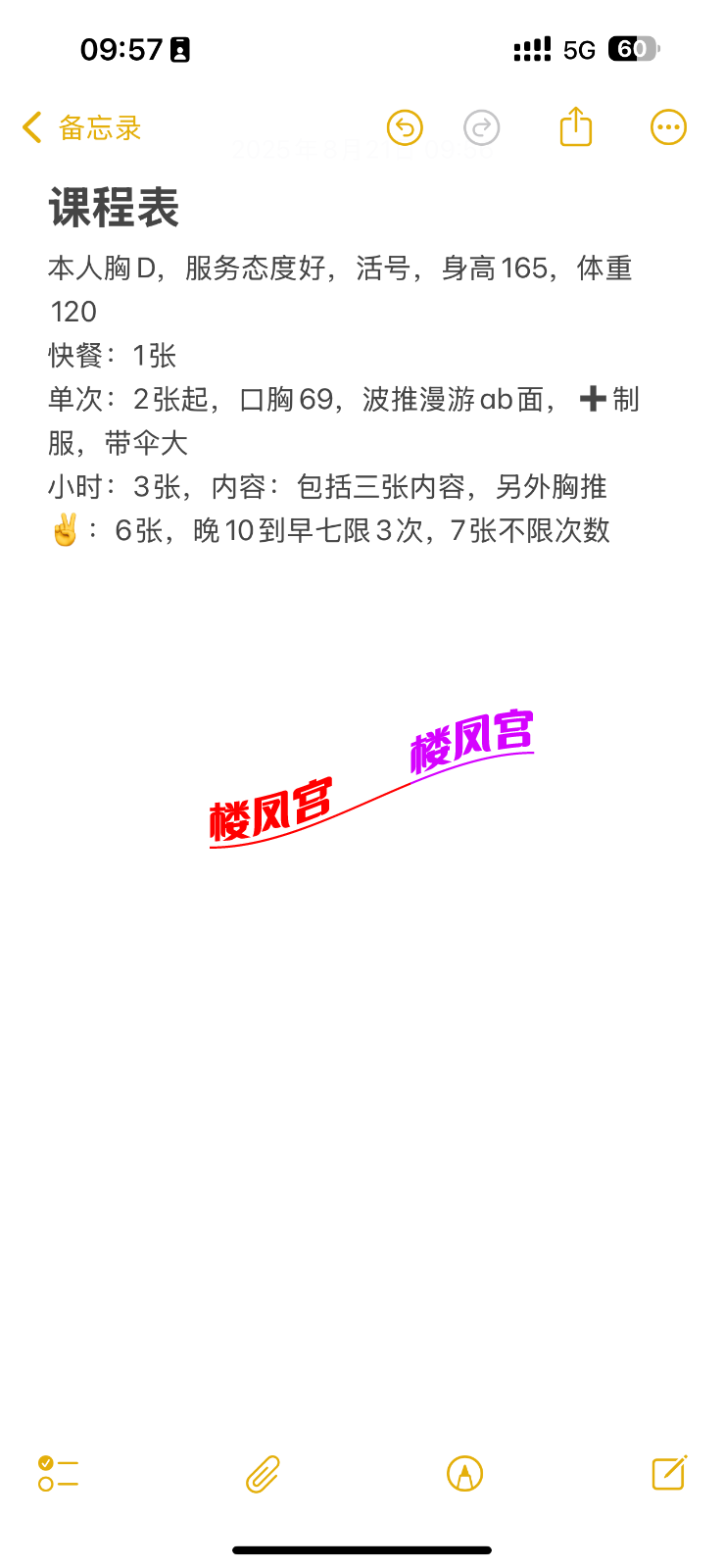Viewport: 724px width, 1568px height.
Task: Toggle markup drawing mode on
Action: [x=465, y=1473]
